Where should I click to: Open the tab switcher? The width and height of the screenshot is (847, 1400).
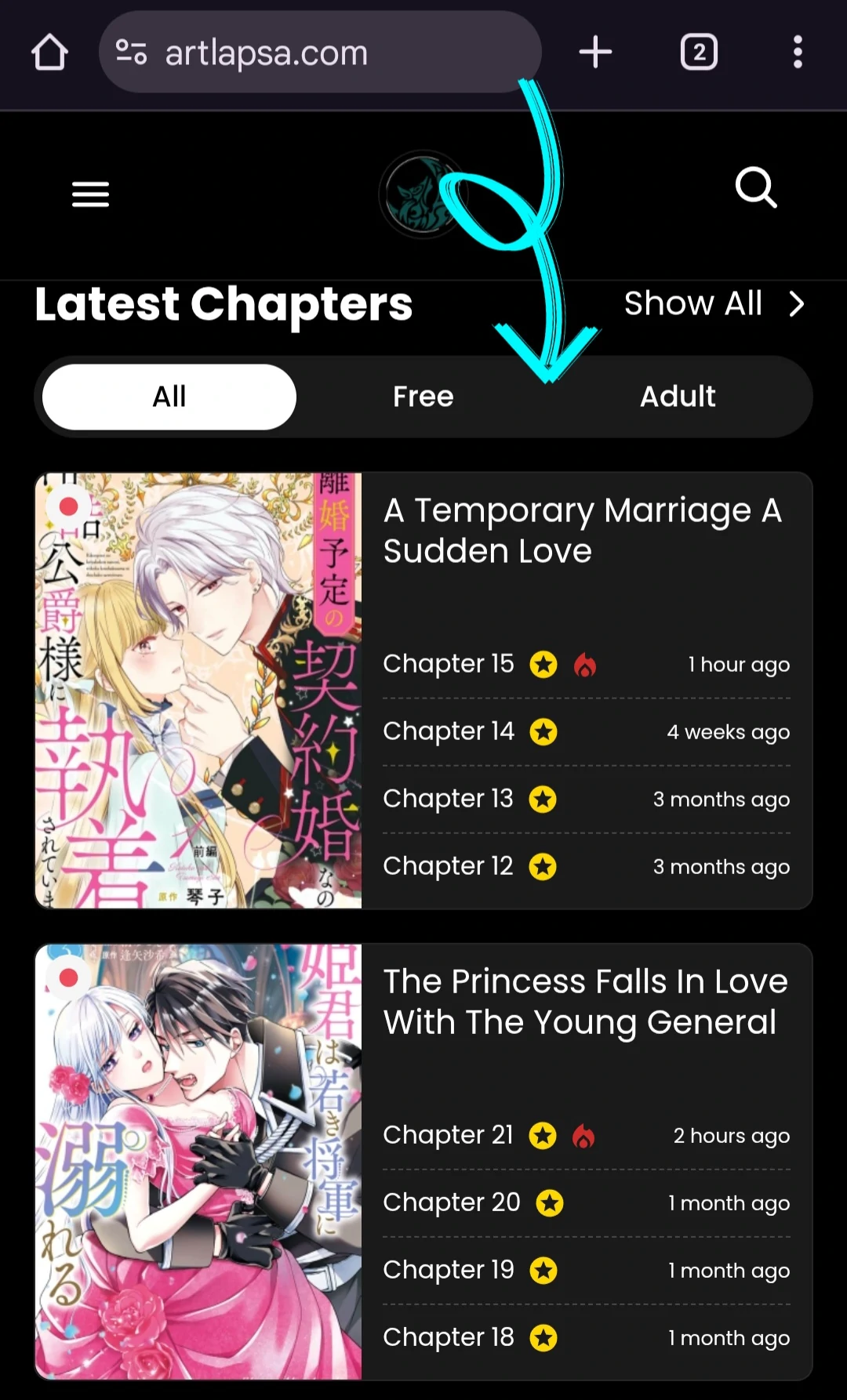pyautogui.click(x=699, y=53)
